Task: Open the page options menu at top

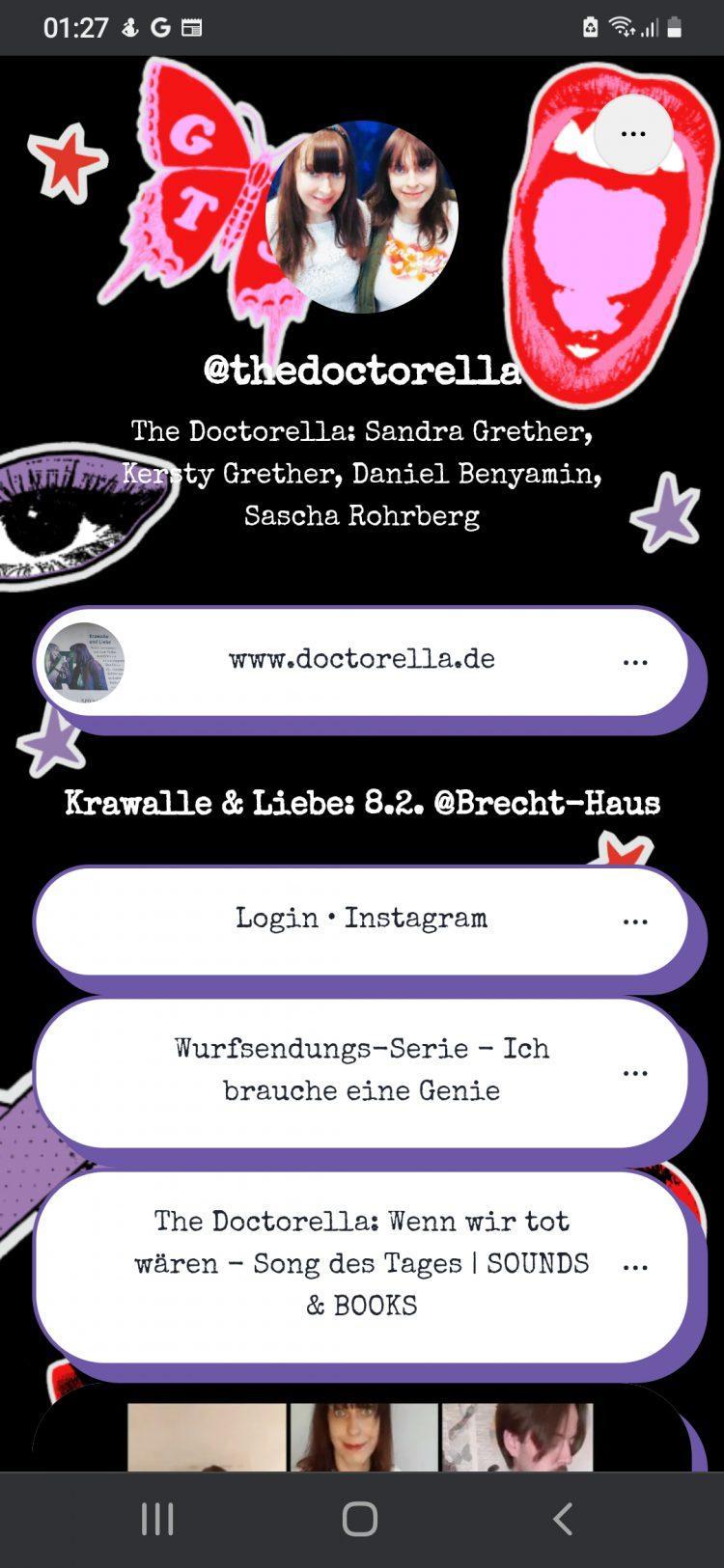Action: point(633,134)
